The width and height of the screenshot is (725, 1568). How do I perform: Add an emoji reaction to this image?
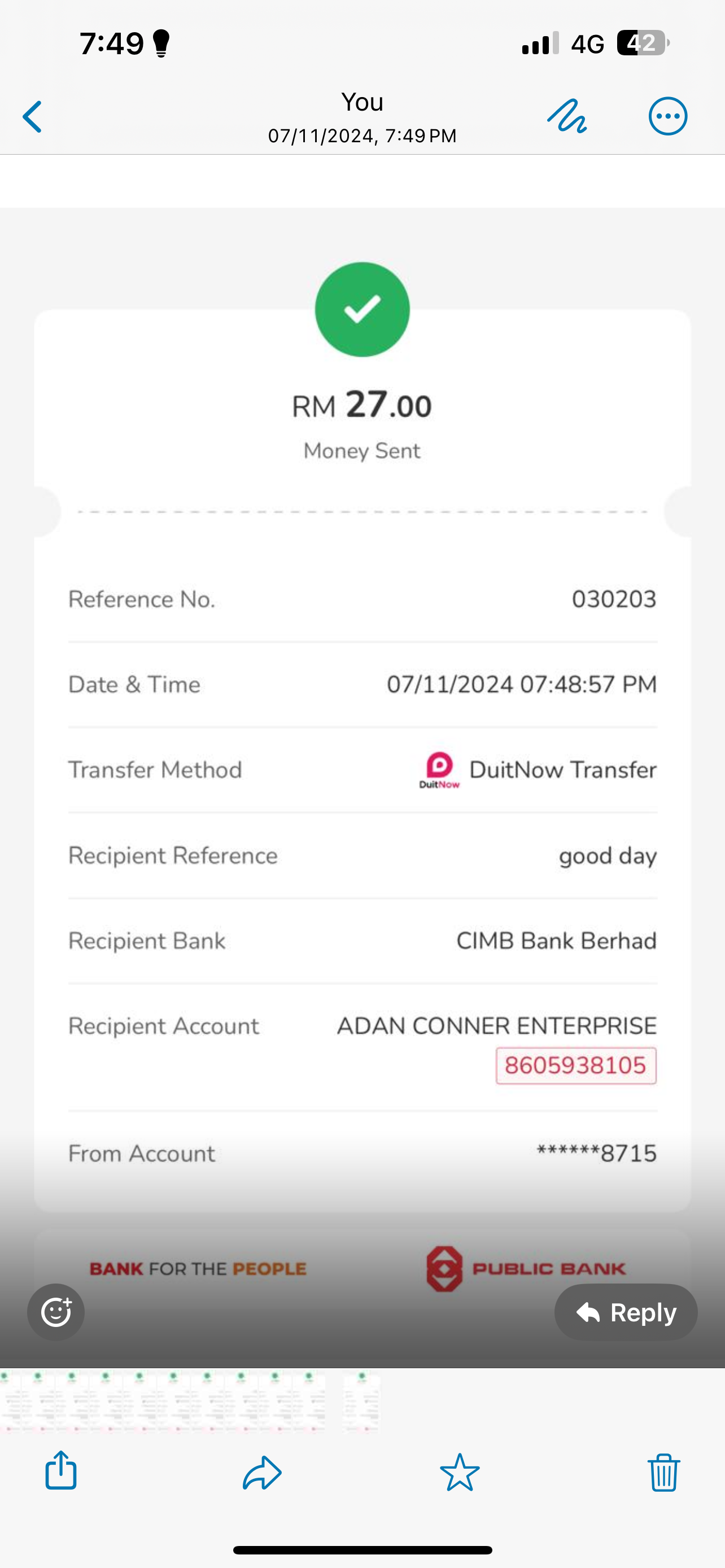tap(56, 1312)
